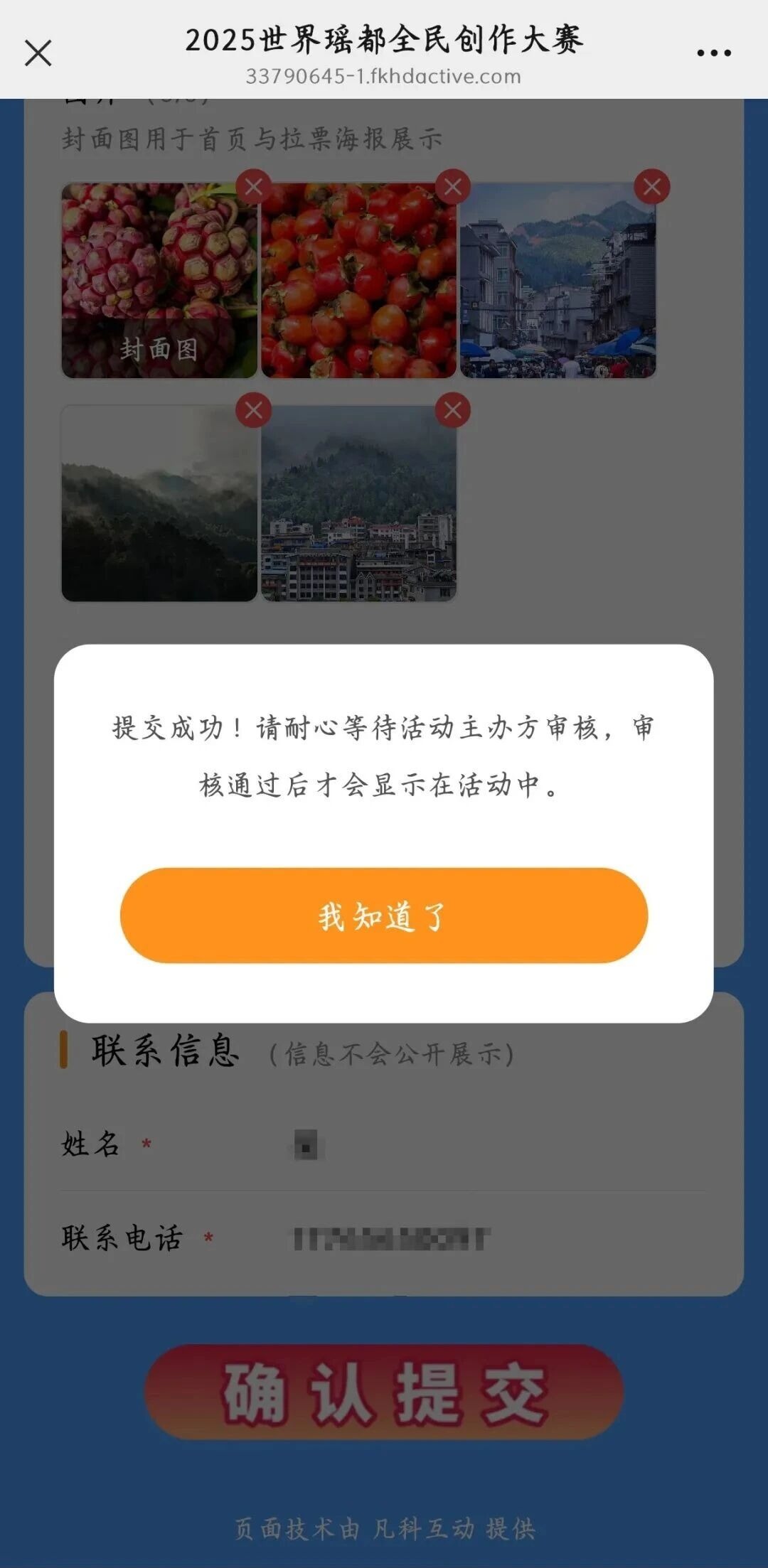
Task: Remove the hillside town buildings photo
Action: click(453, 410)
